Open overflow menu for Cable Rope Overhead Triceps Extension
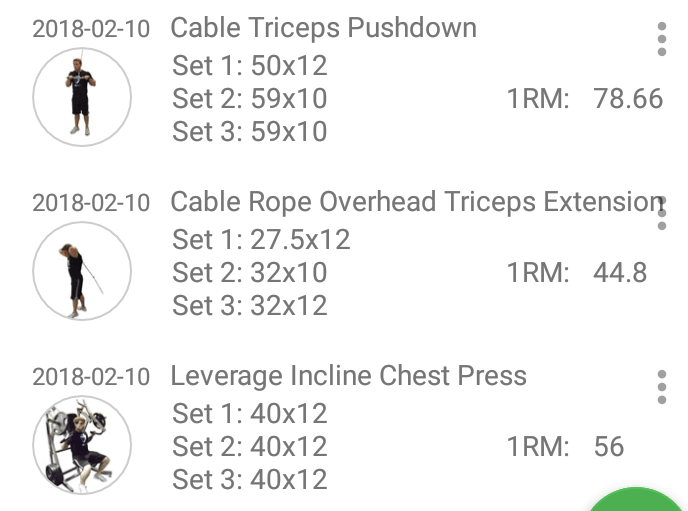 pyautogui.click(x=661, y=212)
